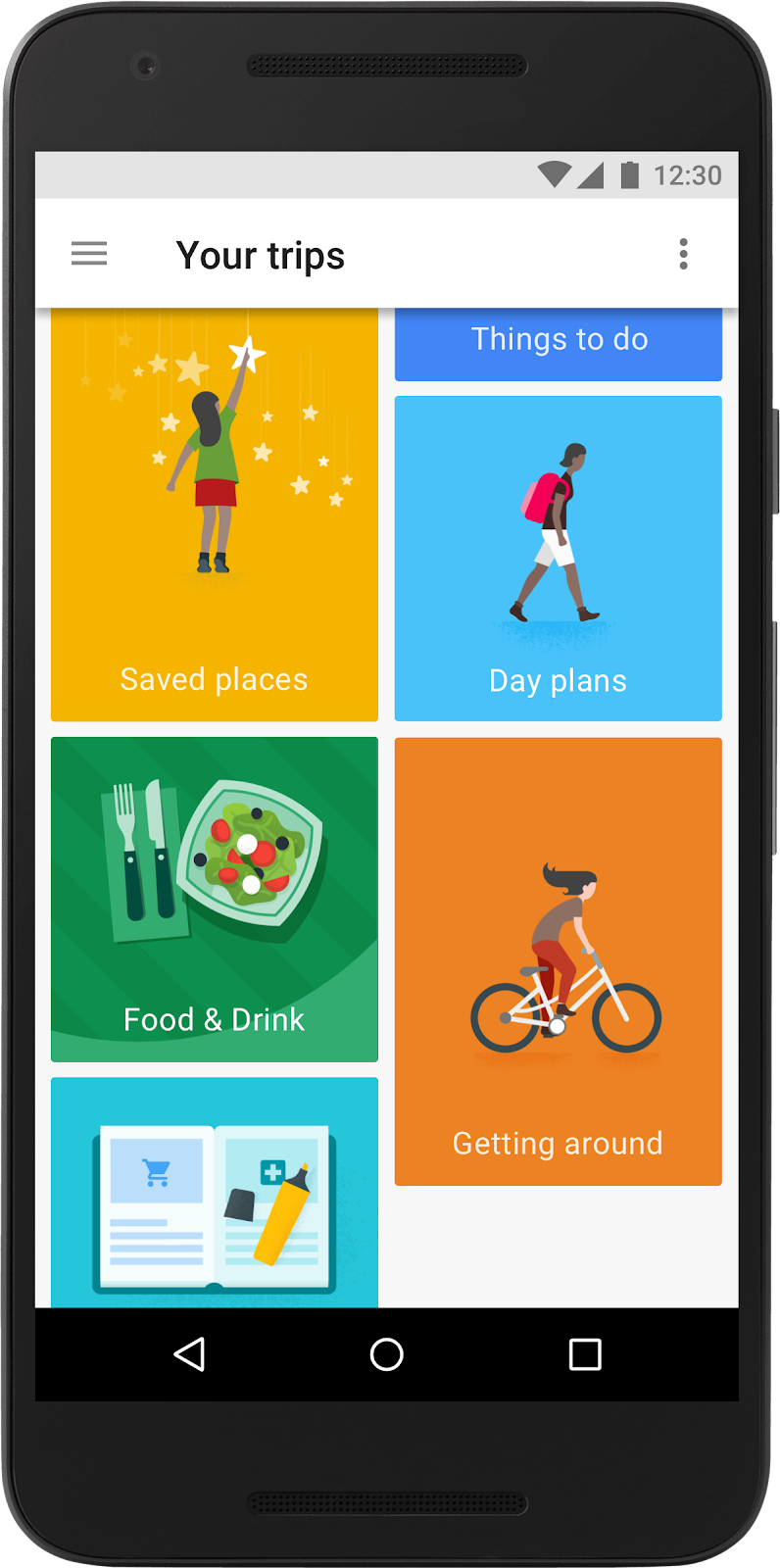View the Getting around card
780x1568 pixels.
559,961
